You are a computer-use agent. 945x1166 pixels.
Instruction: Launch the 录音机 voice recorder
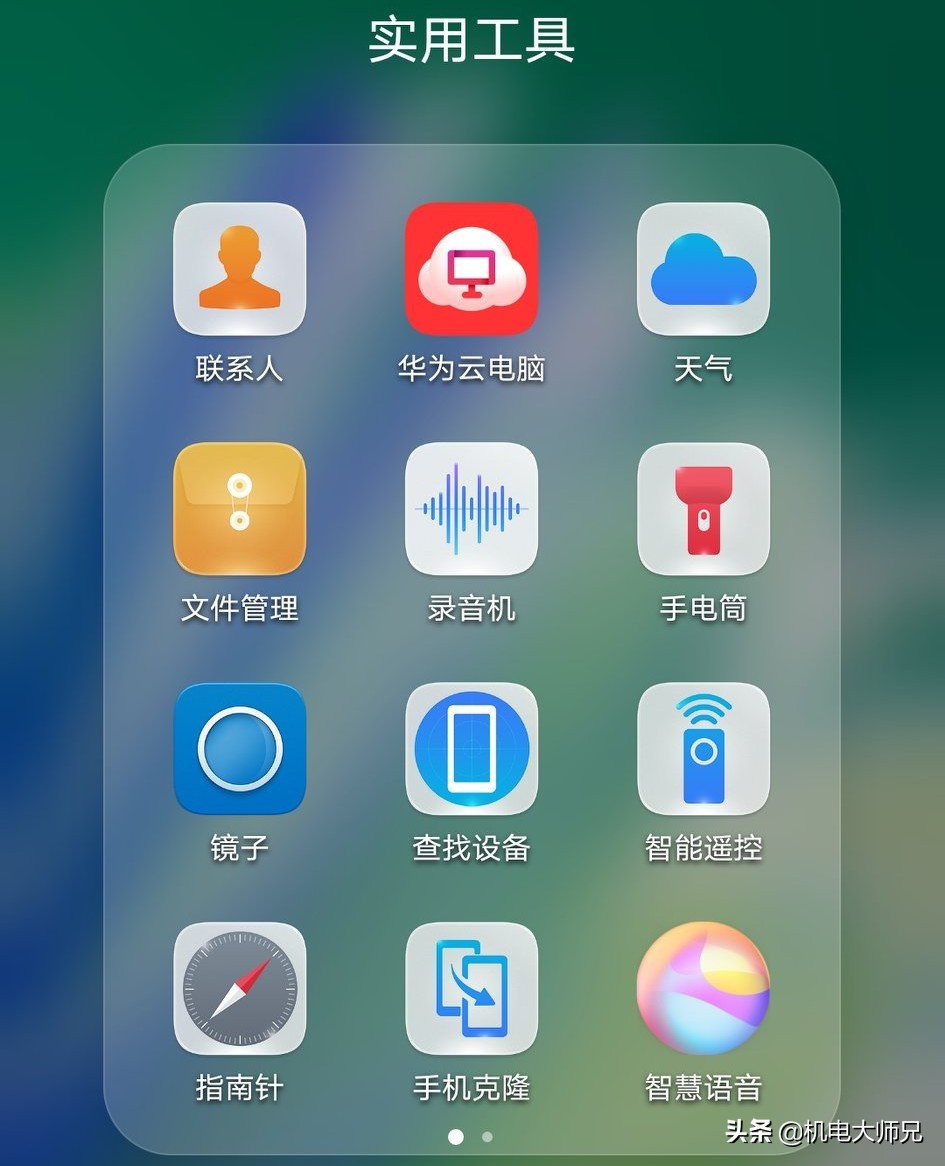point(471,509)
